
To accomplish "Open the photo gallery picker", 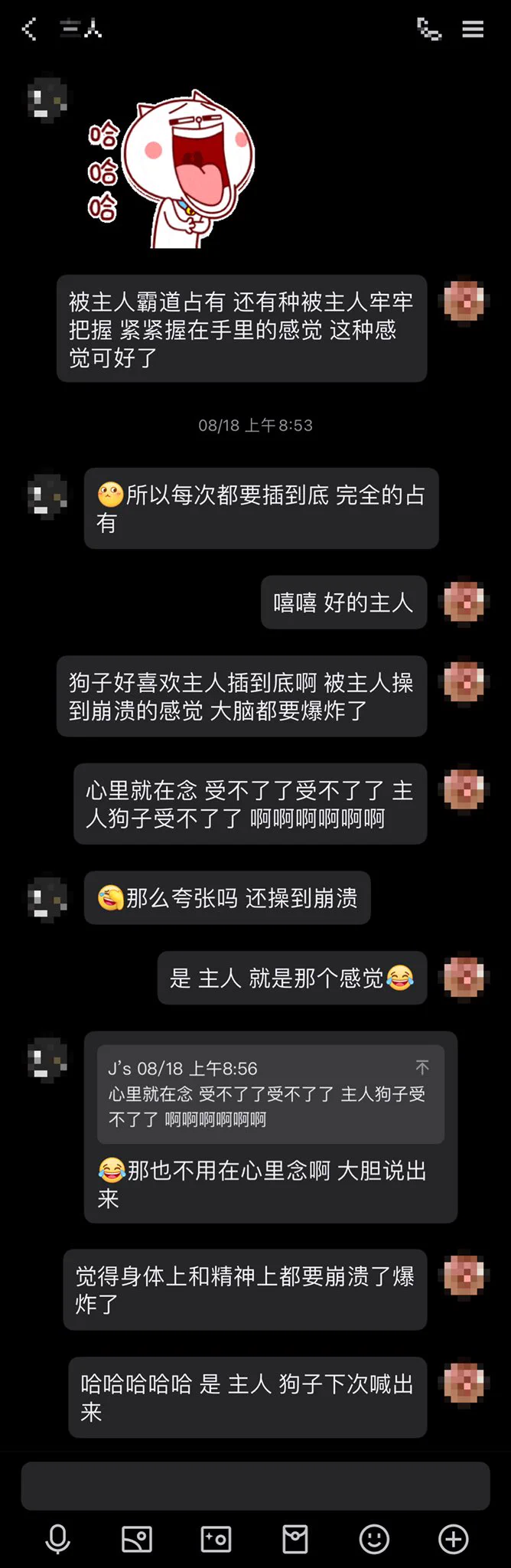I will click(137, 1539).
